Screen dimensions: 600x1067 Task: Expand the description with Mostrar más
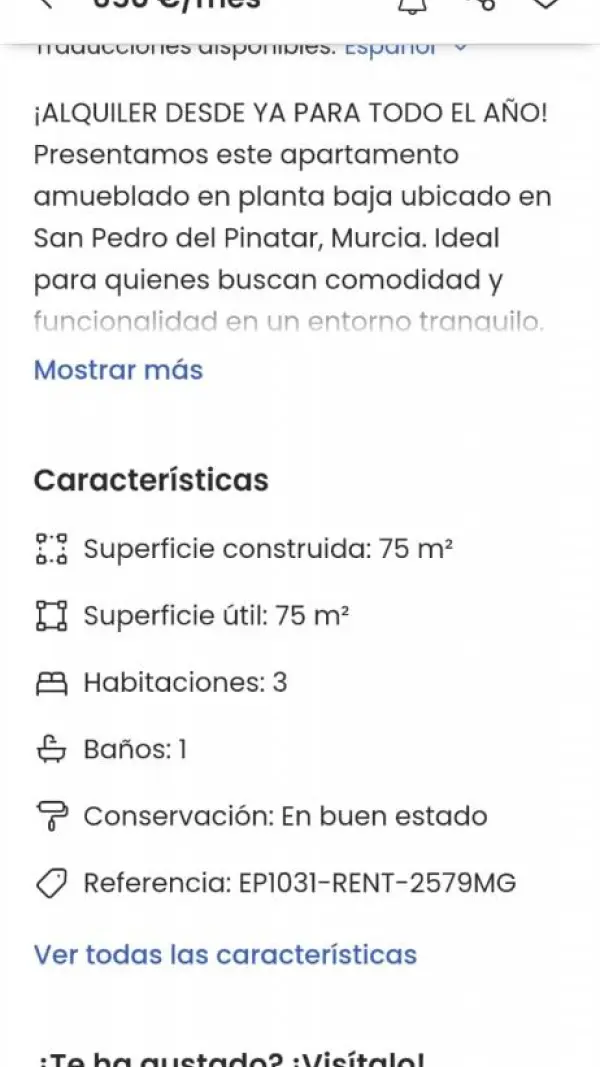click(x=118, y=370)
